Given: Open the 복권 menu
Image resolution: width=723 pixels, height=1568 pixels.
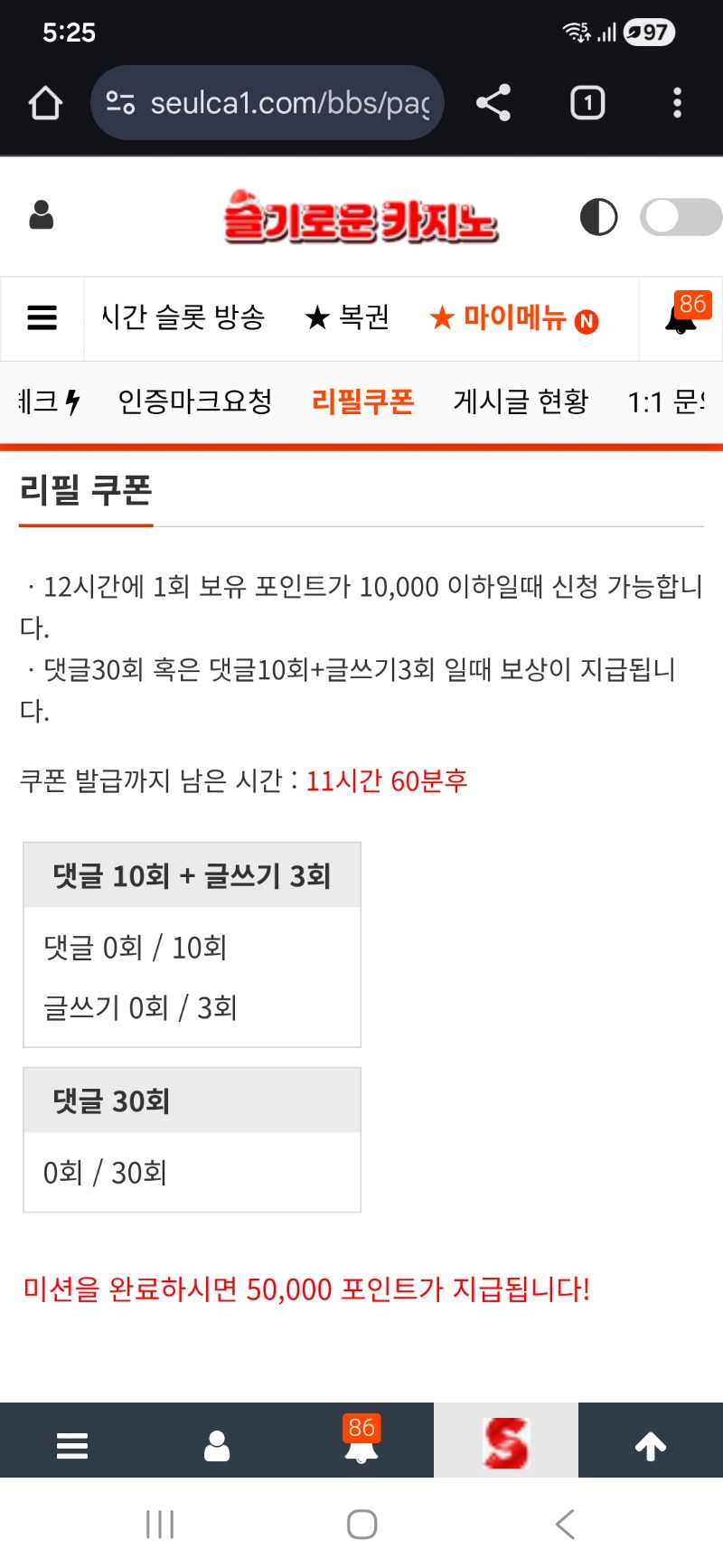Looking at the screenshot, I should click(x=347, y=318).
